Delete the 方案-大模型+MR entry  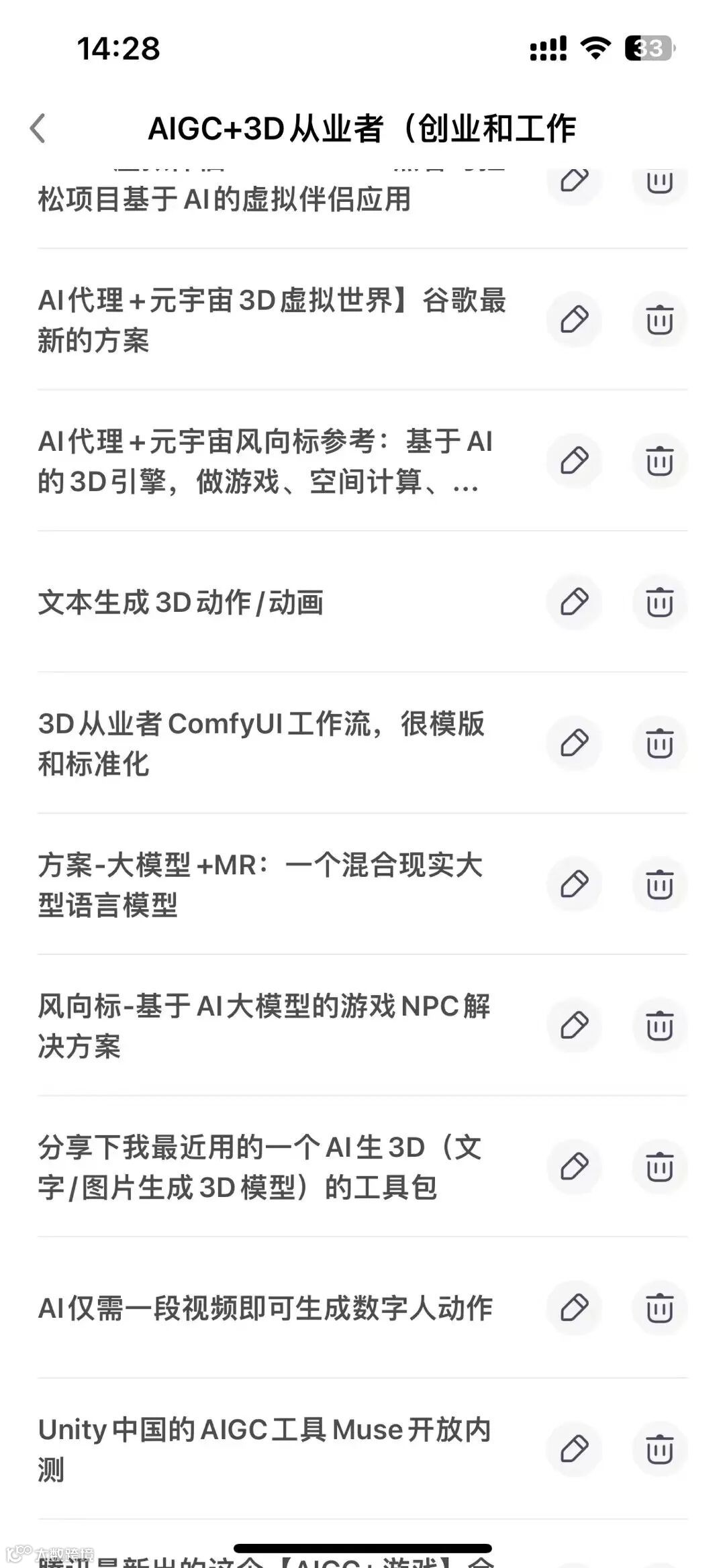click(x=659, y=884)
